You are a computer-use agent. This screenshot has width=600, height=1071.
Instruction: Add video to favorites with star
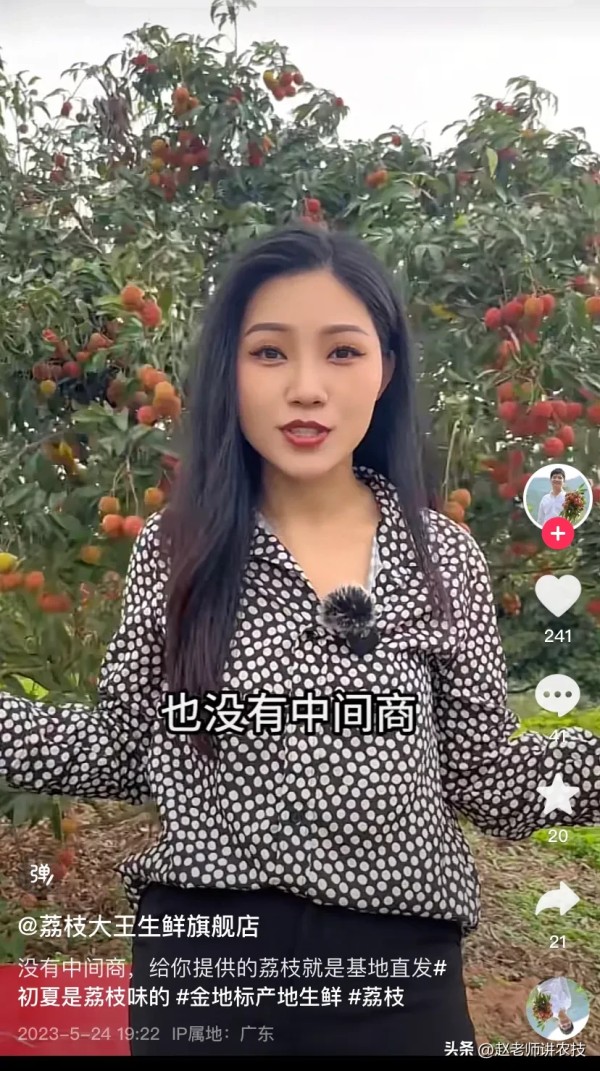(557, 795)
